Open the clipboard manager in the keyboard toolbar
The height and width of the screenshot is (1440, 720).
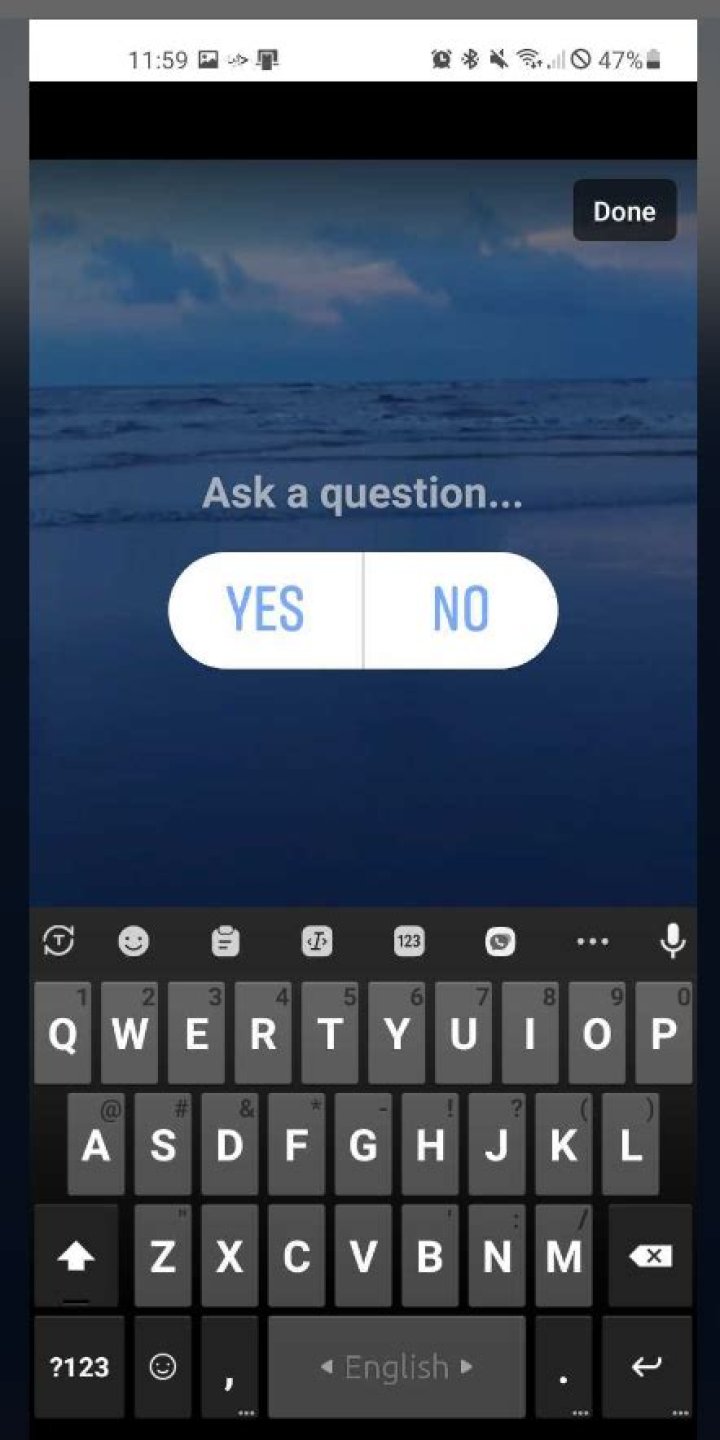click(224, 941)
